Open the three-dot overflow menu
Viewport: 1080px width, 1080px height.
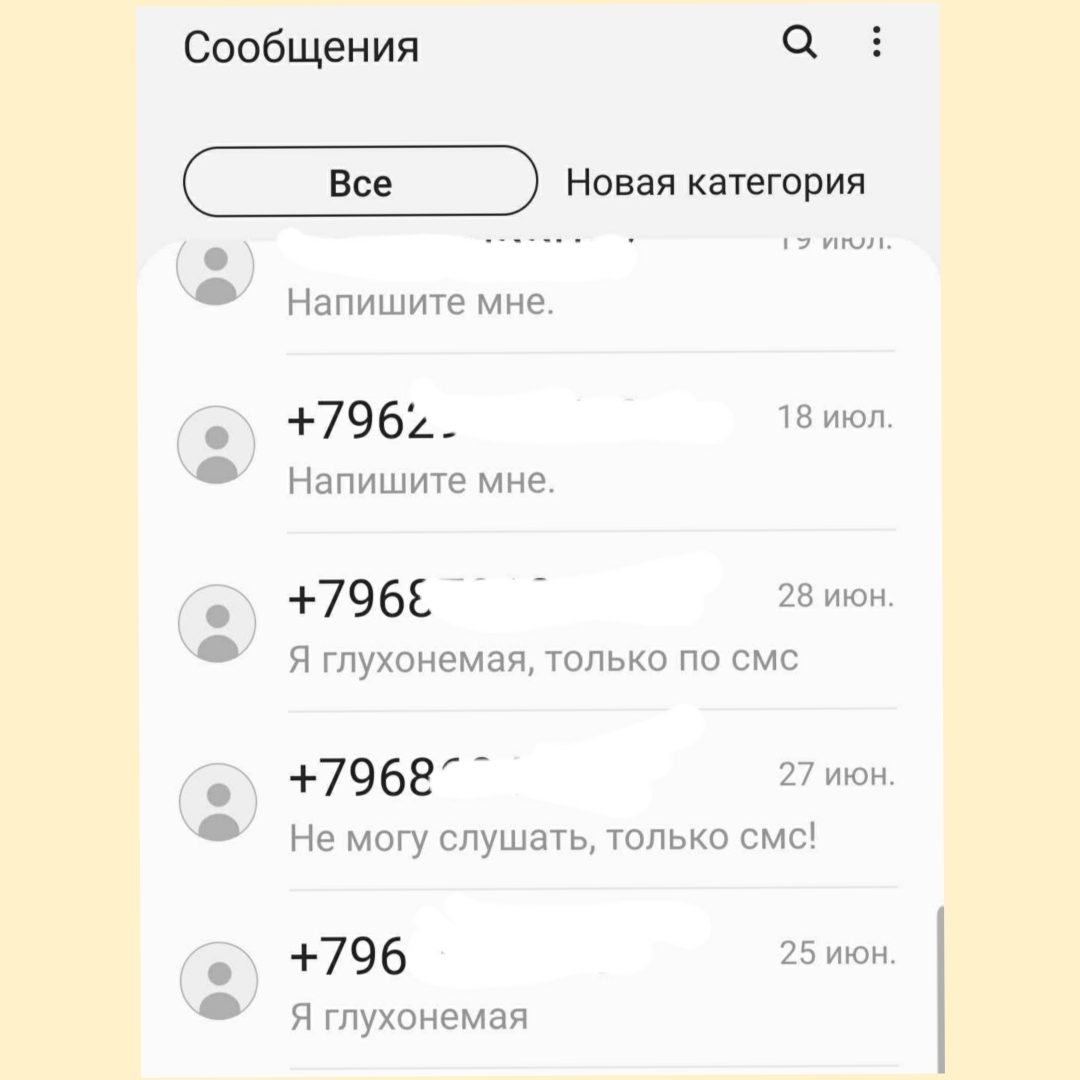pyautogui.click(x=876, y=43)
